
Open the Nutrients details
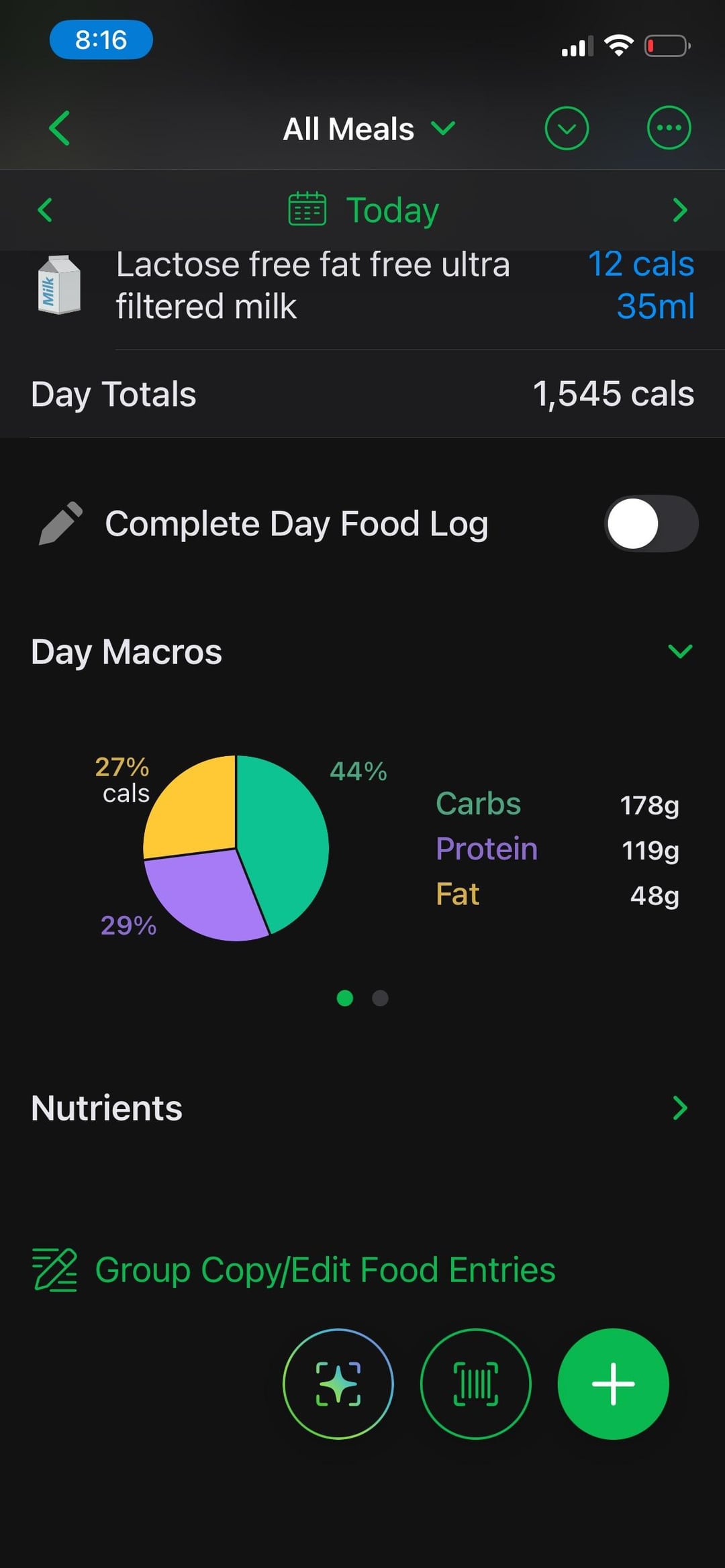pos(679,1108)
